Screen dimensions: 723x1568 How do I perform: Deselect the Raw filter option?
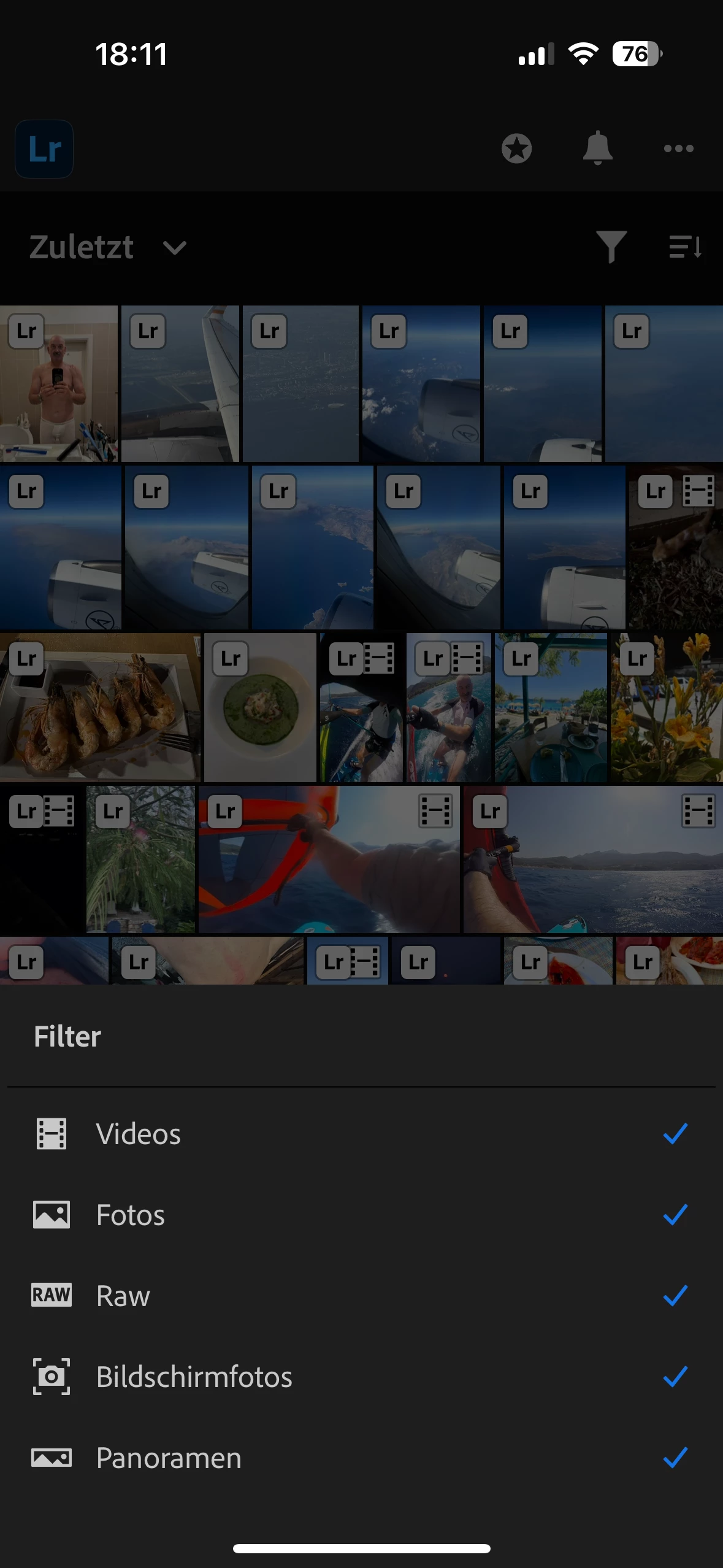coord(675,1296)
